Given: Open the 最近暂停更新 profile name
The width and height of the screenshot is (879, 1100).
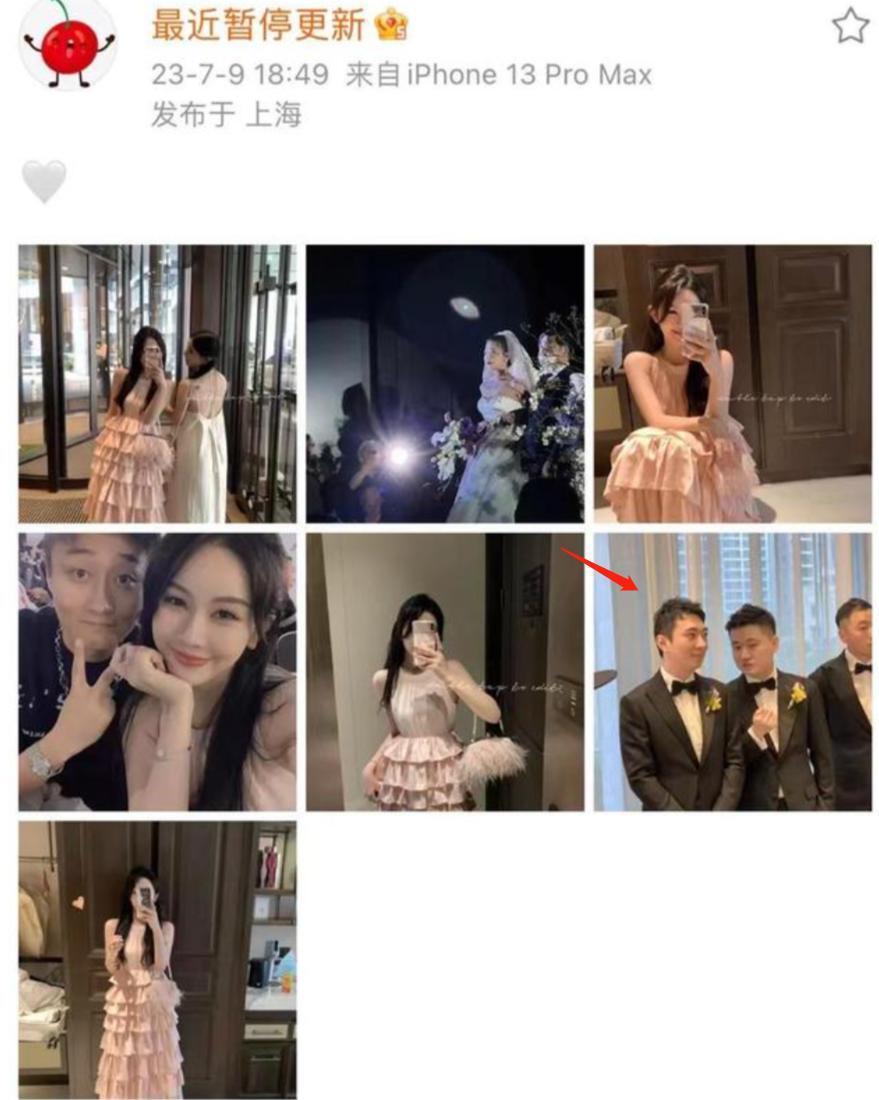Looking at the screenshot, I should click(x=258, y=26).
